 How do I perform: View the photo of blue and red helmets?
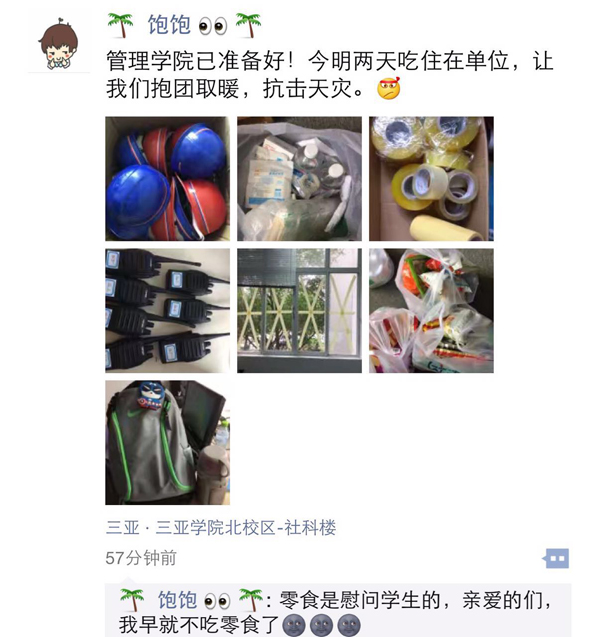click(x=167, y=178)
